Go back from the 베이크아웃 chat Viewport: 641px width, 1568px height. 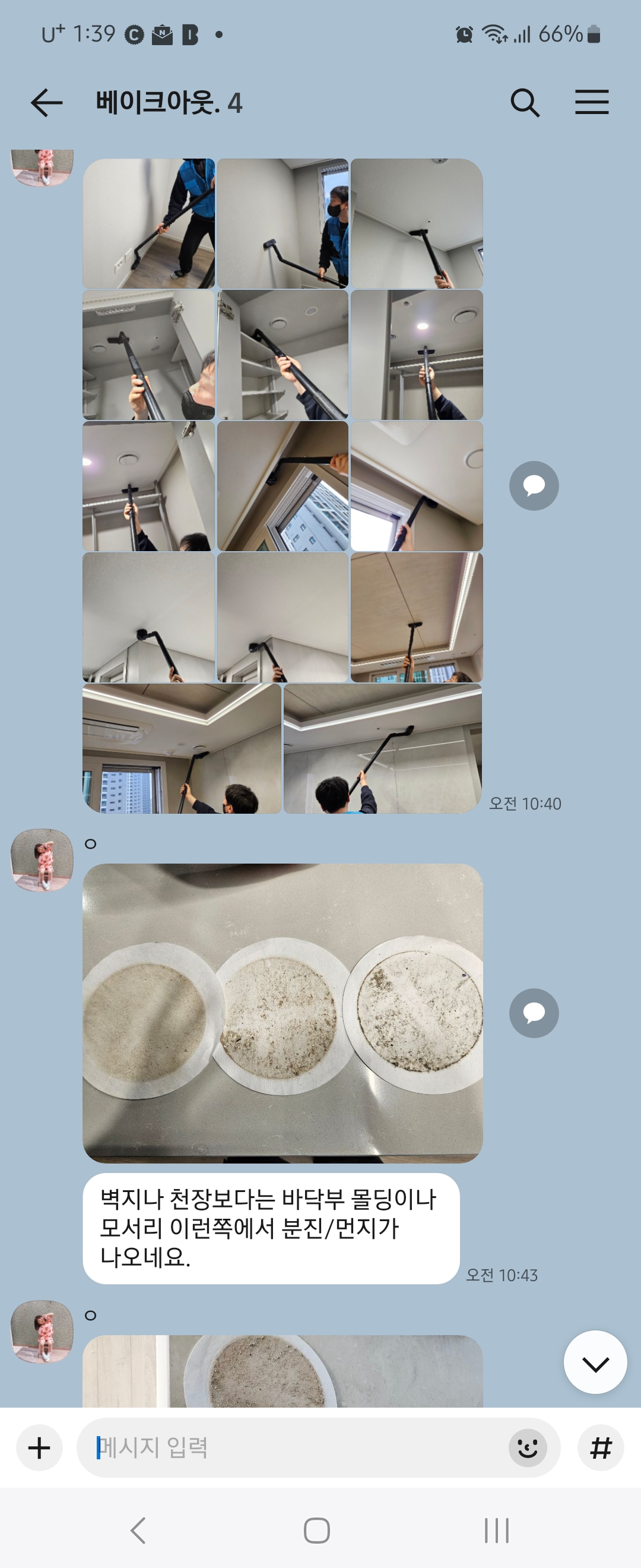coord(47,102)
